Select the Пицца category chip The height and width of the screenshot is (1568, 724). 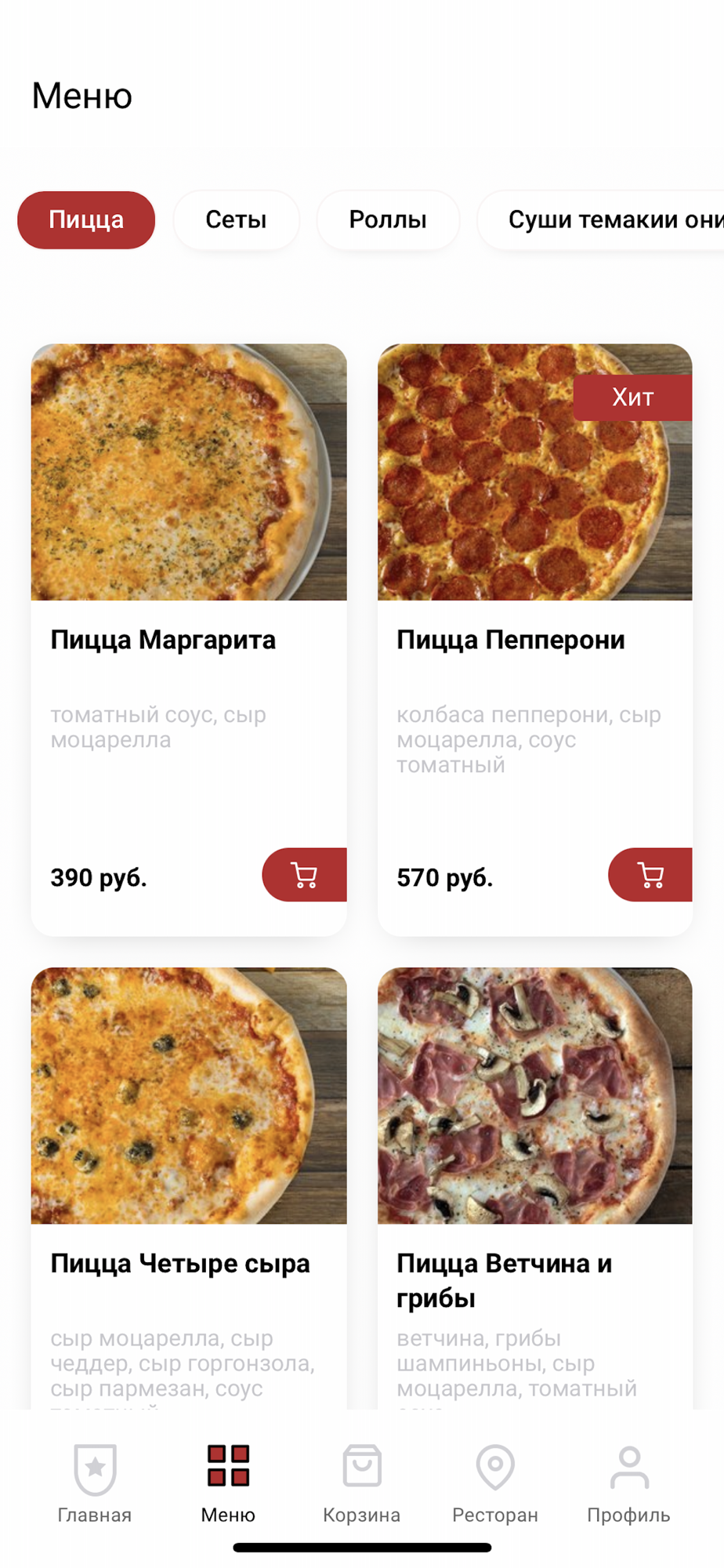[x=86, y=220]
